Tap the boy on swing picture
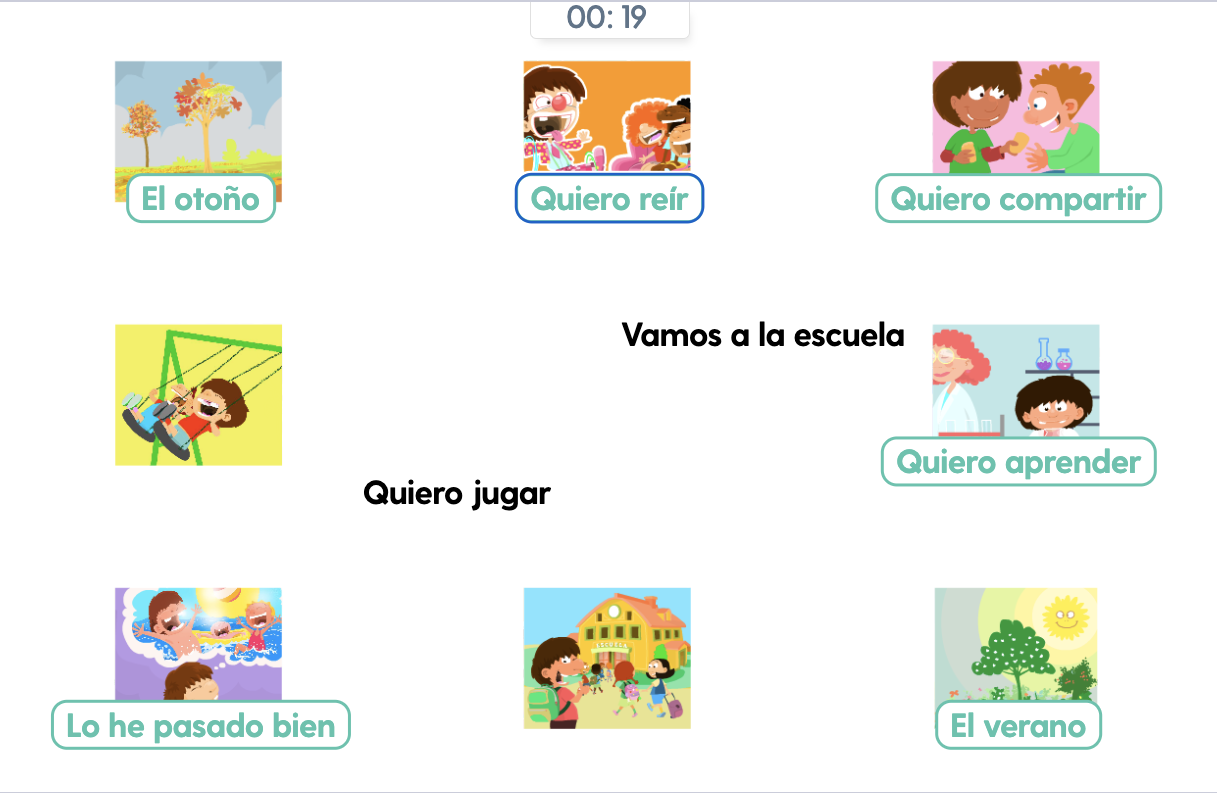This screenshot has height=793, width=1217. tap(198, 395)
